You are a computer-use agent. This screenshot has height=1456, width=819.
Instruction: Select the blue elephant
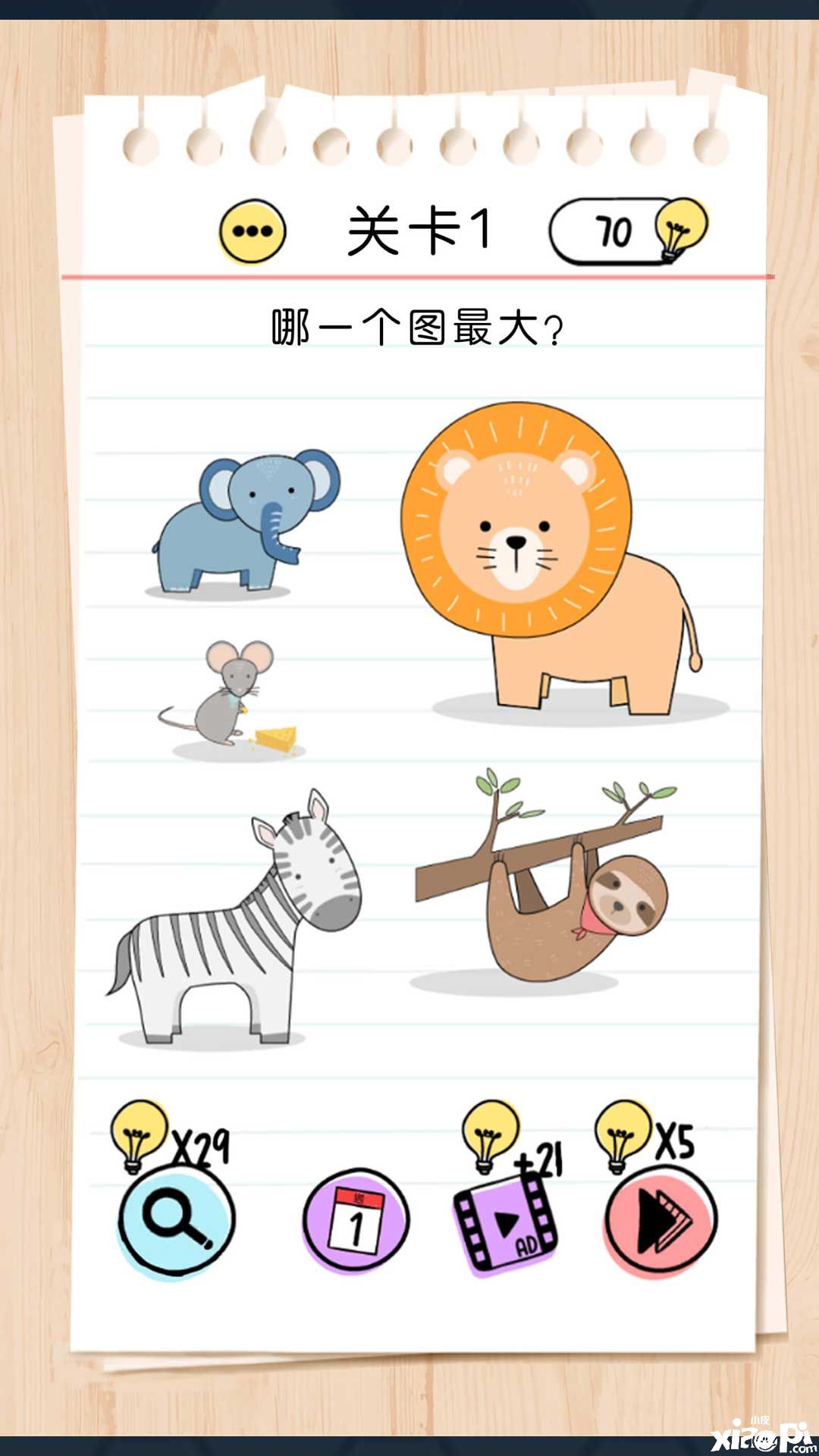[243, 522]
